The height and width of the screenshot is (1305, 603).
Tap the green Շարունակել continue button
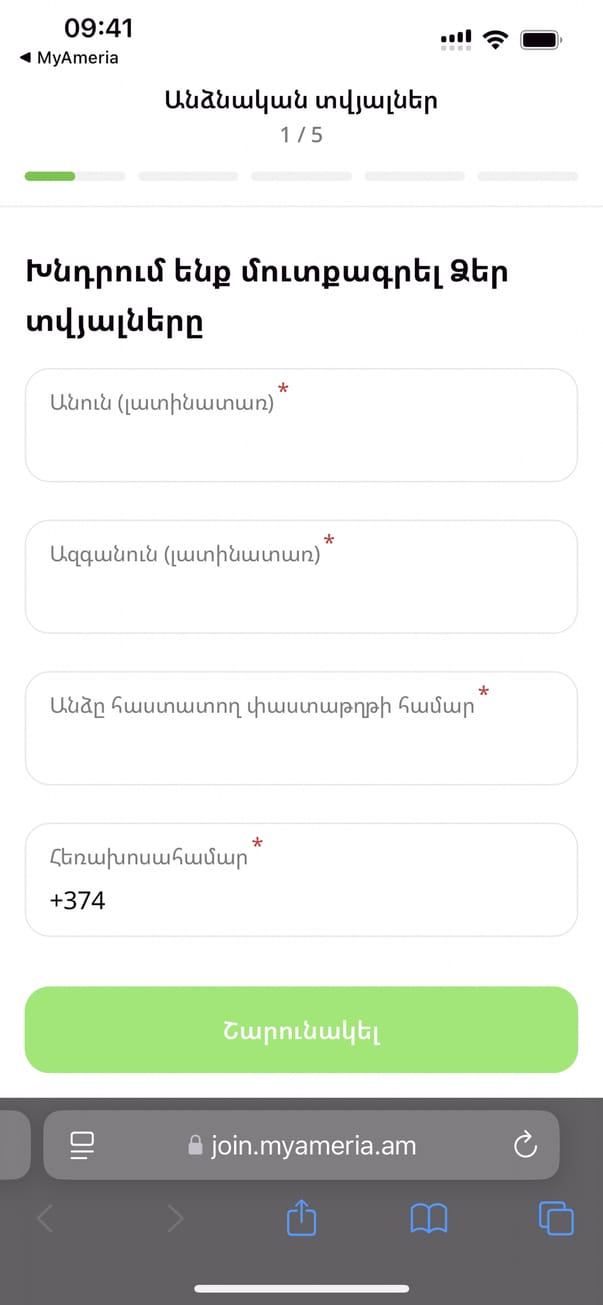(x=301, y=1030)
